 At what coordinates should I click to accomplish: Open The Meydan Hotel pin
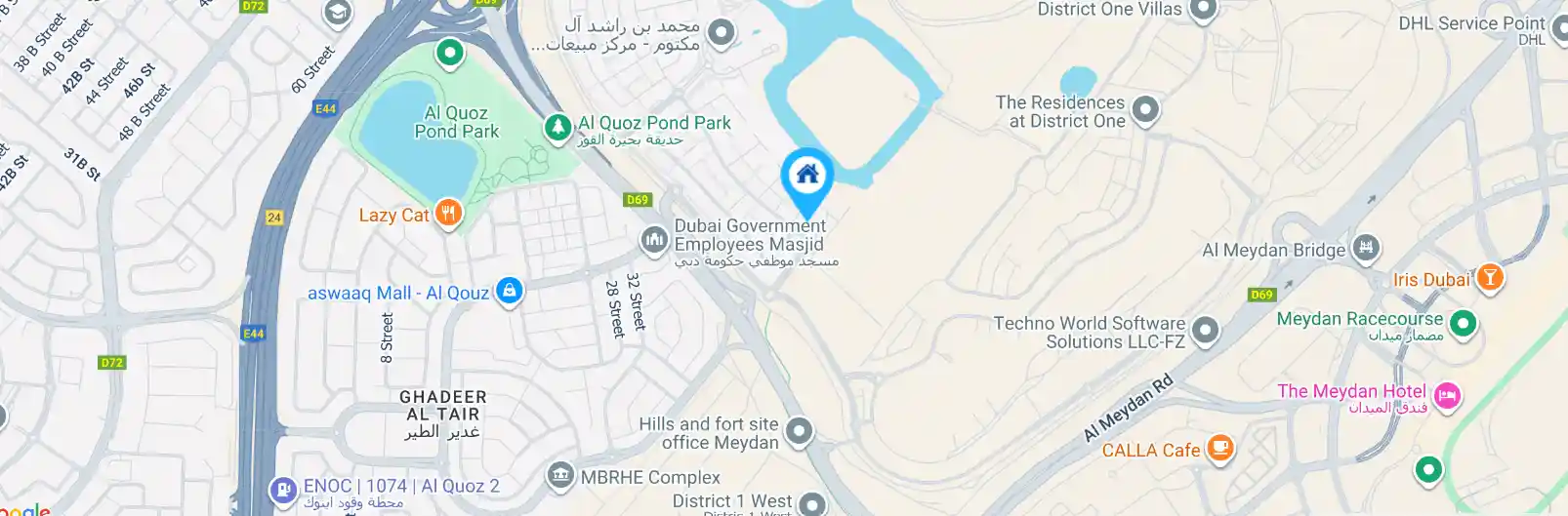(x=1447, y=395)
